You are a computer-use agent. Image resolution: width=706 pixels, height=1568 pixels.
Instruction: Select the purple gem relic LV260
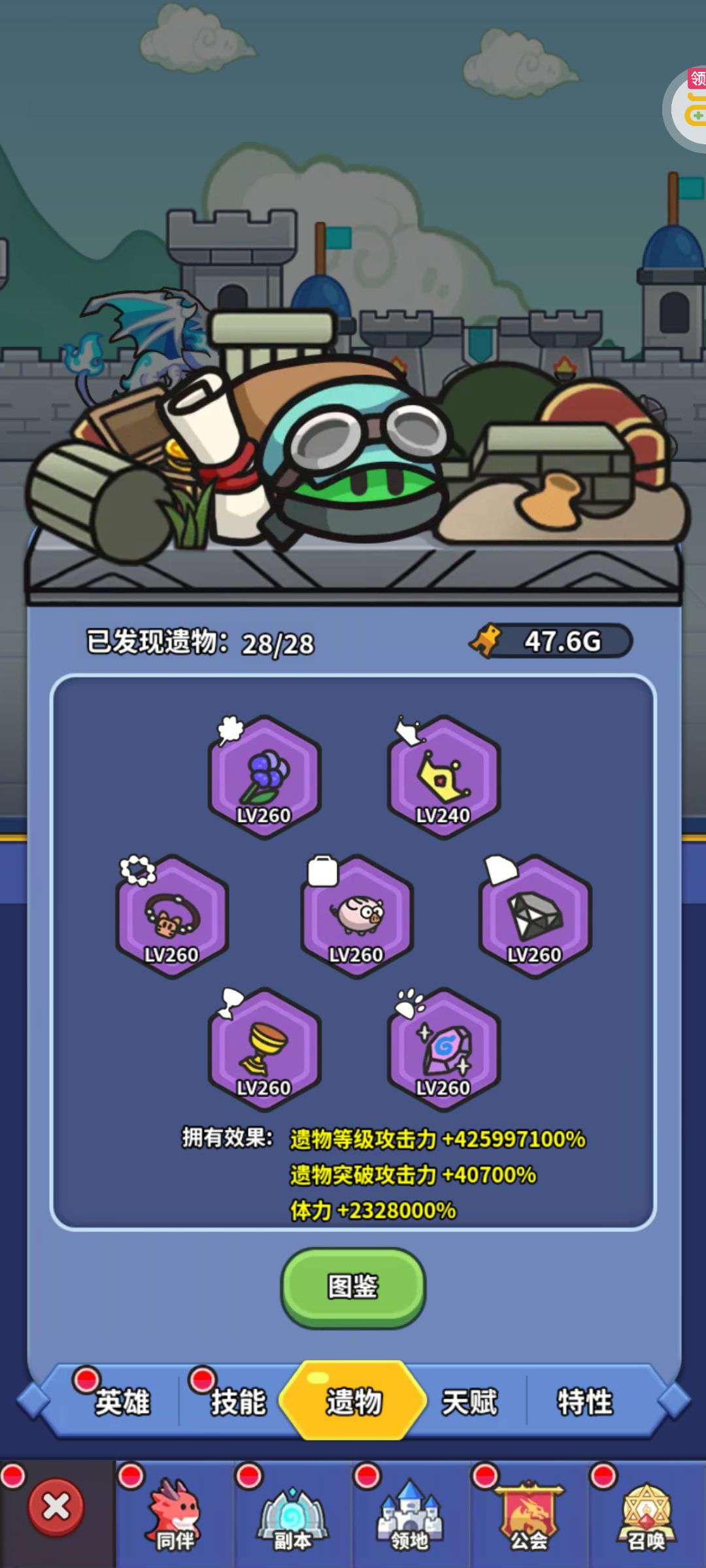tap(444, 1049)
